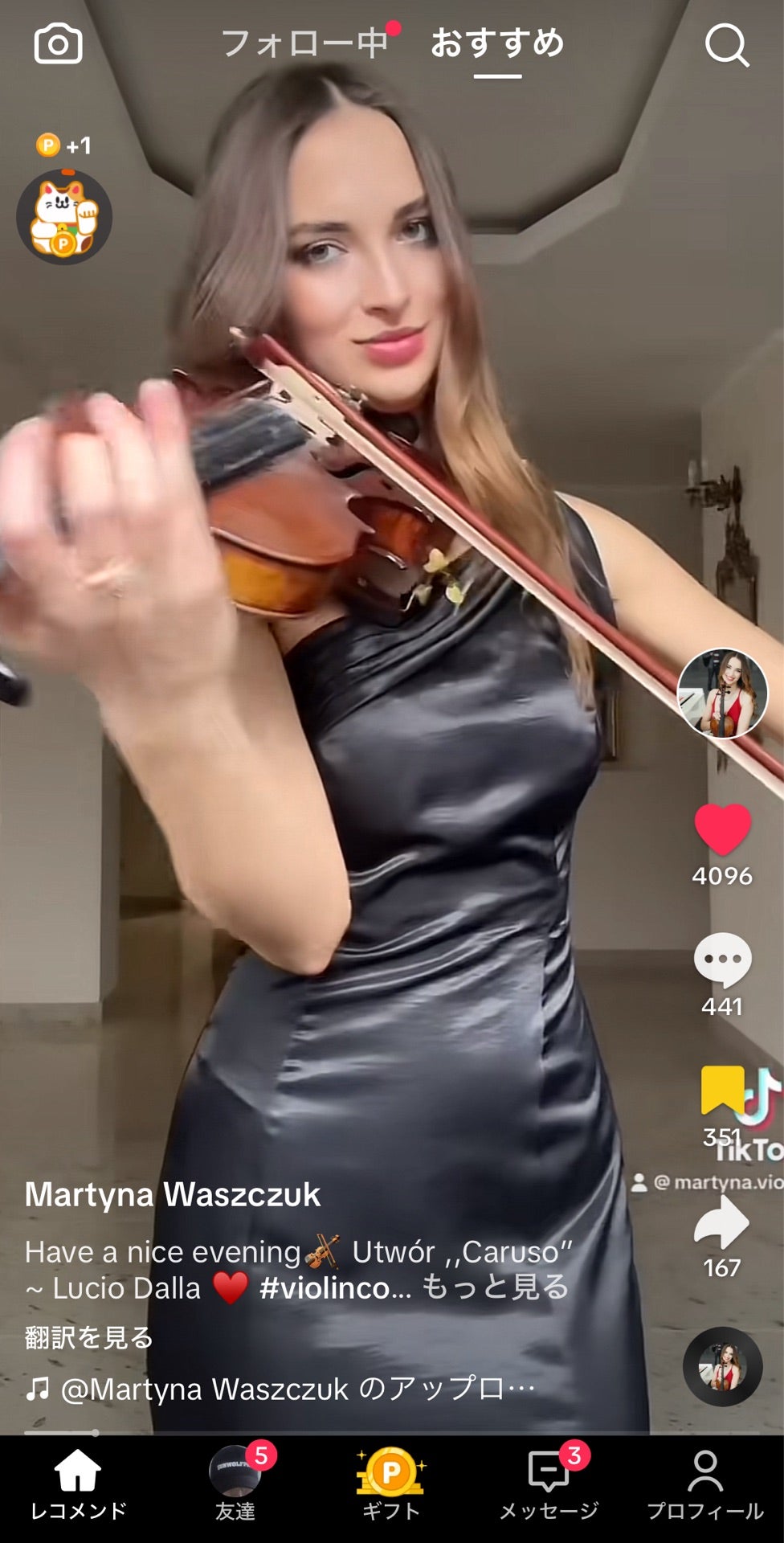This screenshot has height=1543, width=784.
Task: Tap 翻訳を見る to translate caption
Action: [88, 1337]
